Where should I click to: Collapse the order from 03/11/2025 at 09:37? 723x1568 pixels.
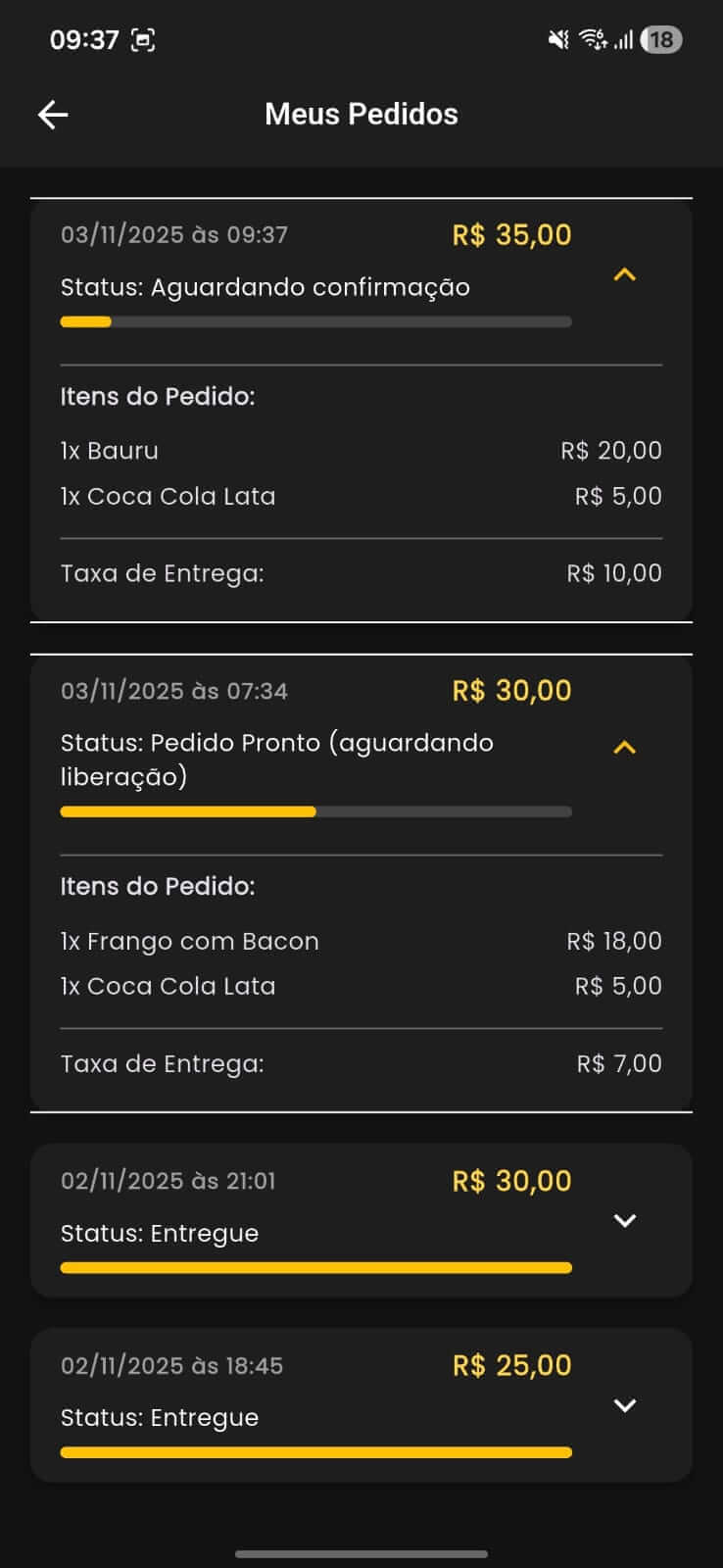(625, 275)
